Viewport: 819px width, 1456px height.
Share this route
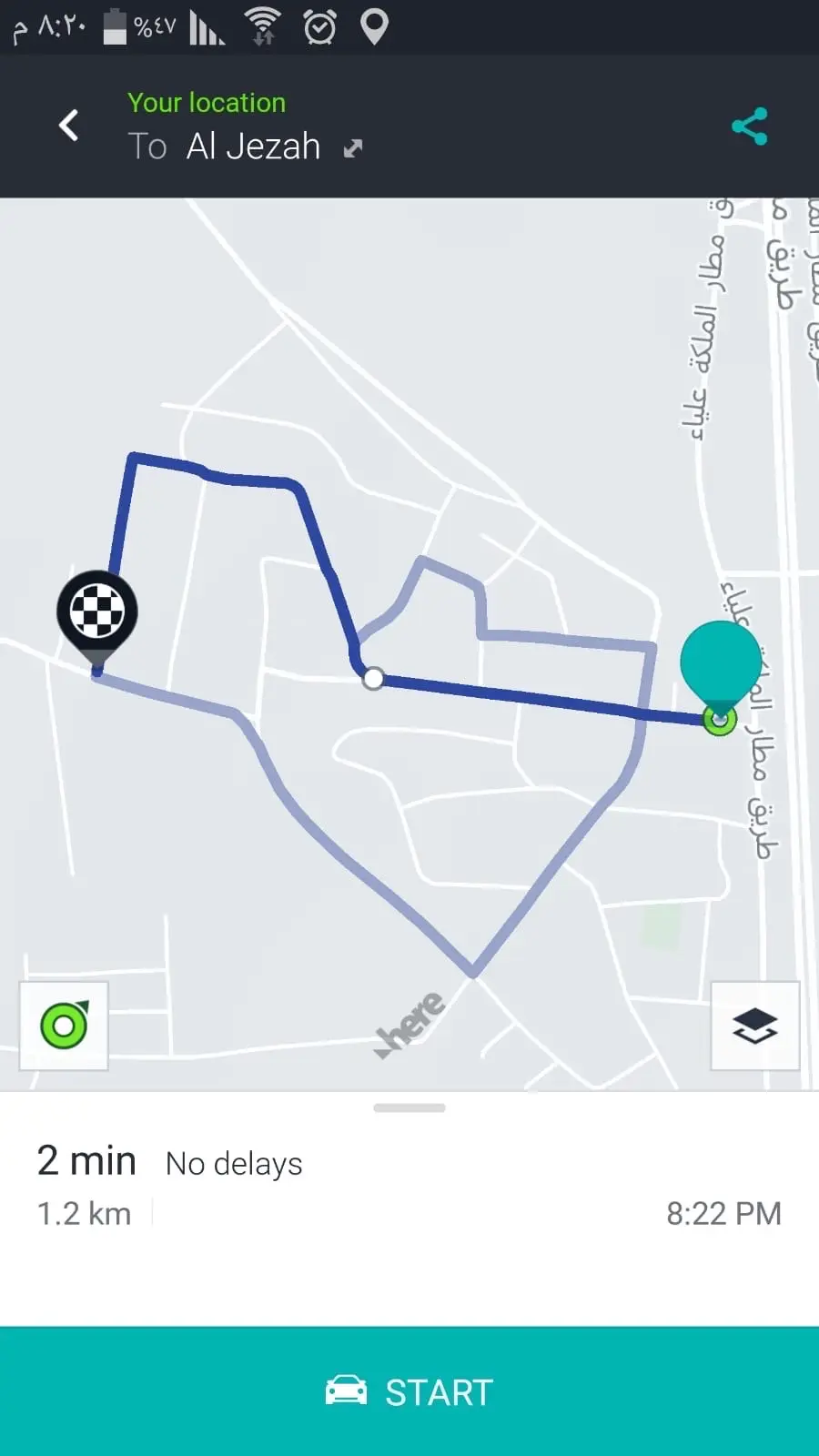tap(749, 126)
